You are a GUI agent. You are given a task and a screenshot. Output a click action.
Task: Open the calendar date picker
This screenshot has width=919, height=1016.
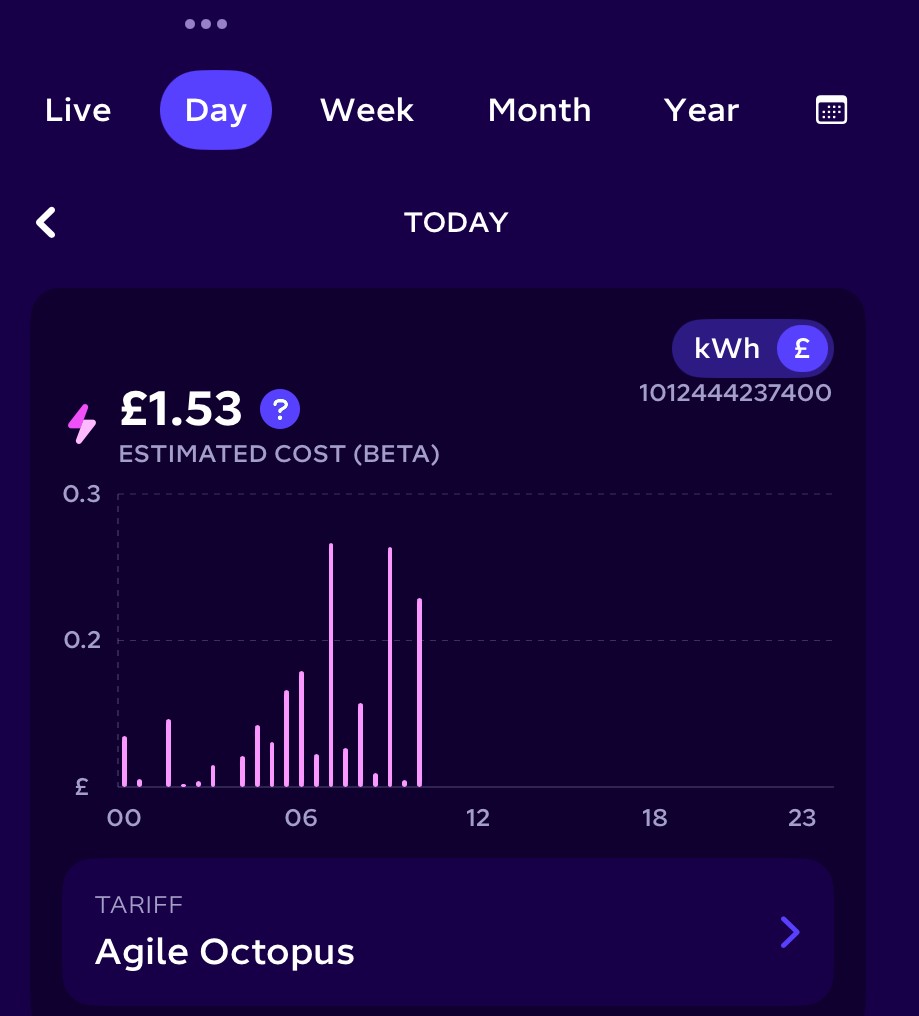tap(831, 110)
